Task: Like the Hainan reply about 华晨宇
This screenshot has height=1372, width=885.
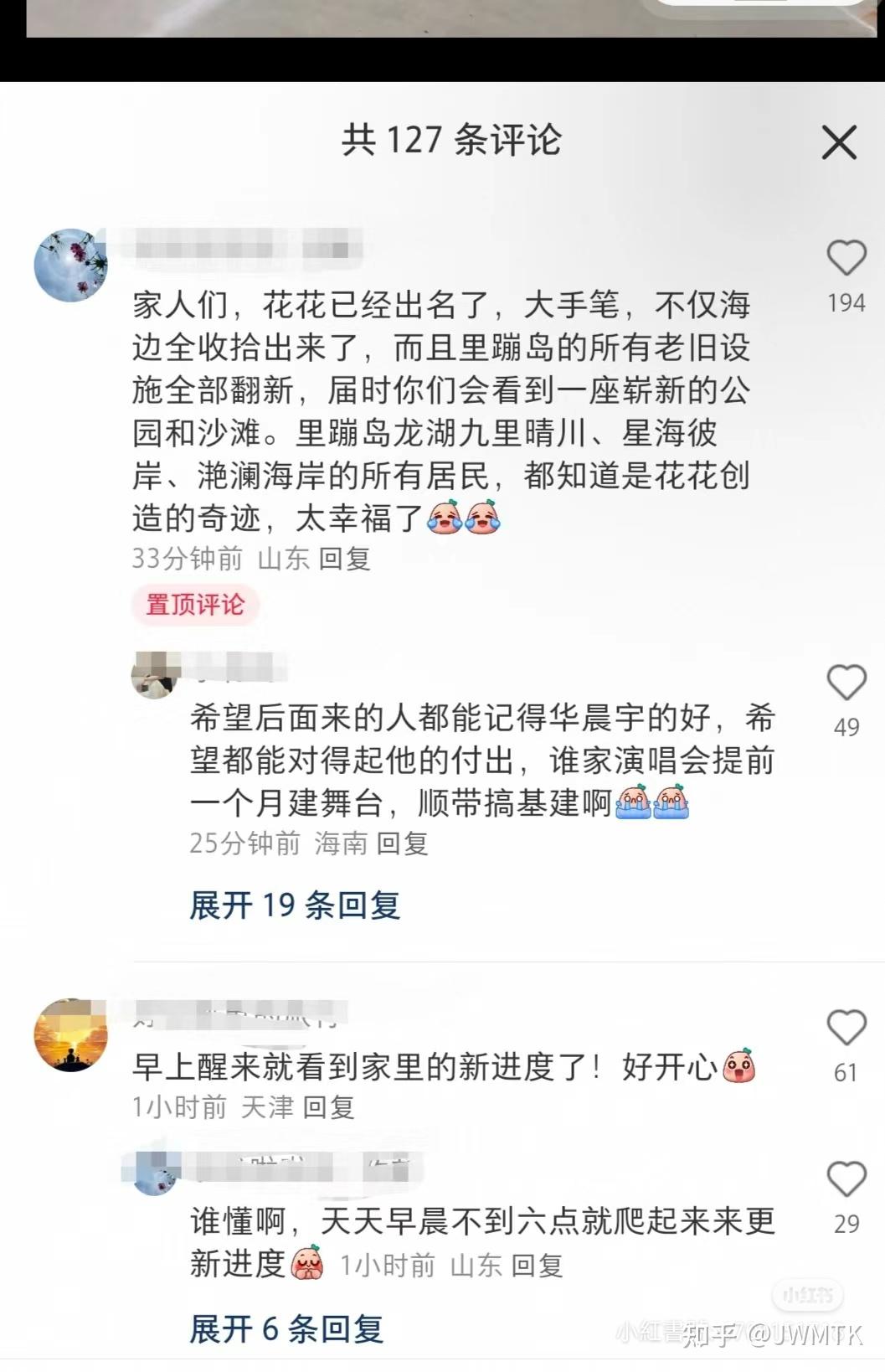Action: [846, 683]
